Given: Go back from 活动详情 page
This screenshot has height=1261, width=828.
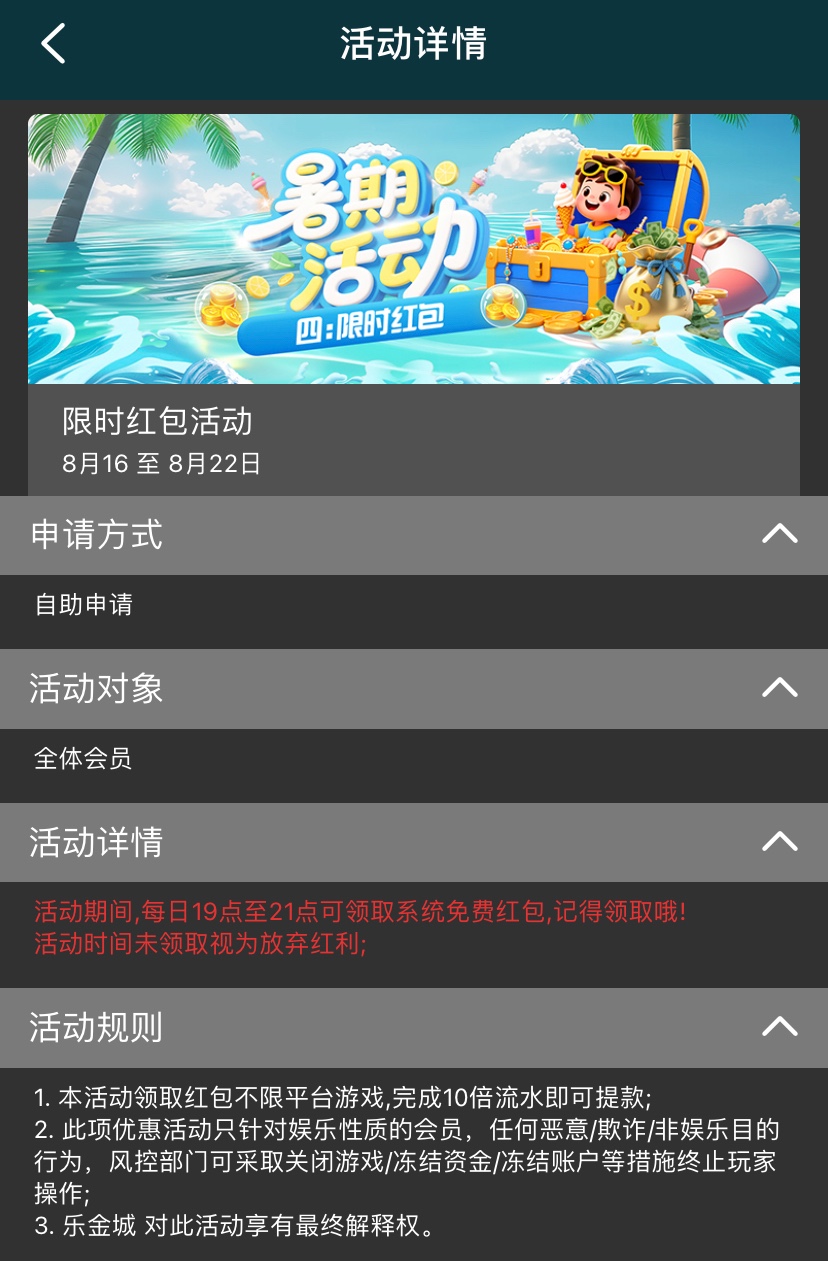Looking at the screenshot, I should pos(54,44).
